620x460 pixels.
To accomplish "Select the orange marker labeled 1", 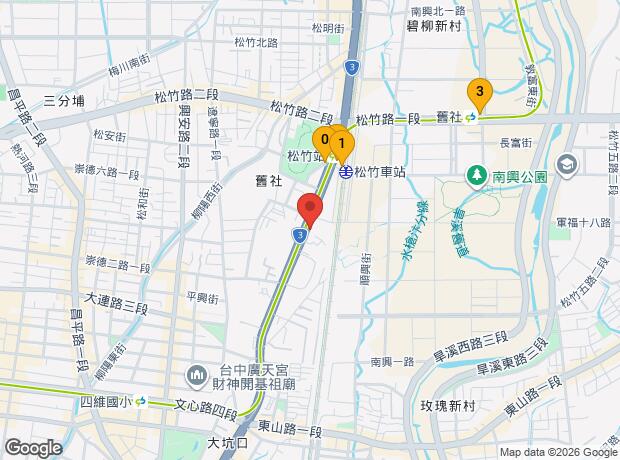I will point(343,144).
